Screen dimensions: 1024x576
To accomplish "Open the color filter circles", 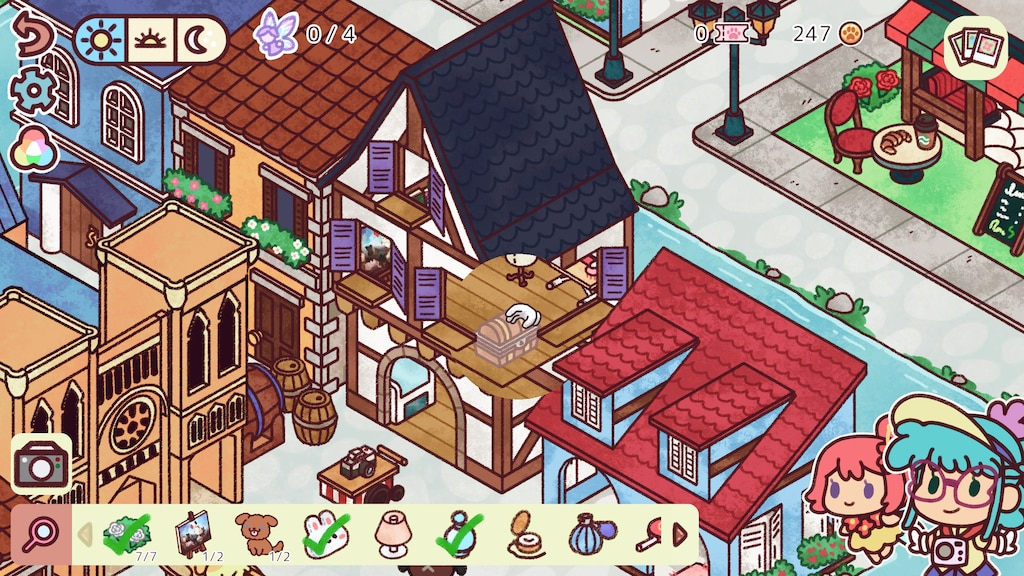I will [x=29, y=151].
